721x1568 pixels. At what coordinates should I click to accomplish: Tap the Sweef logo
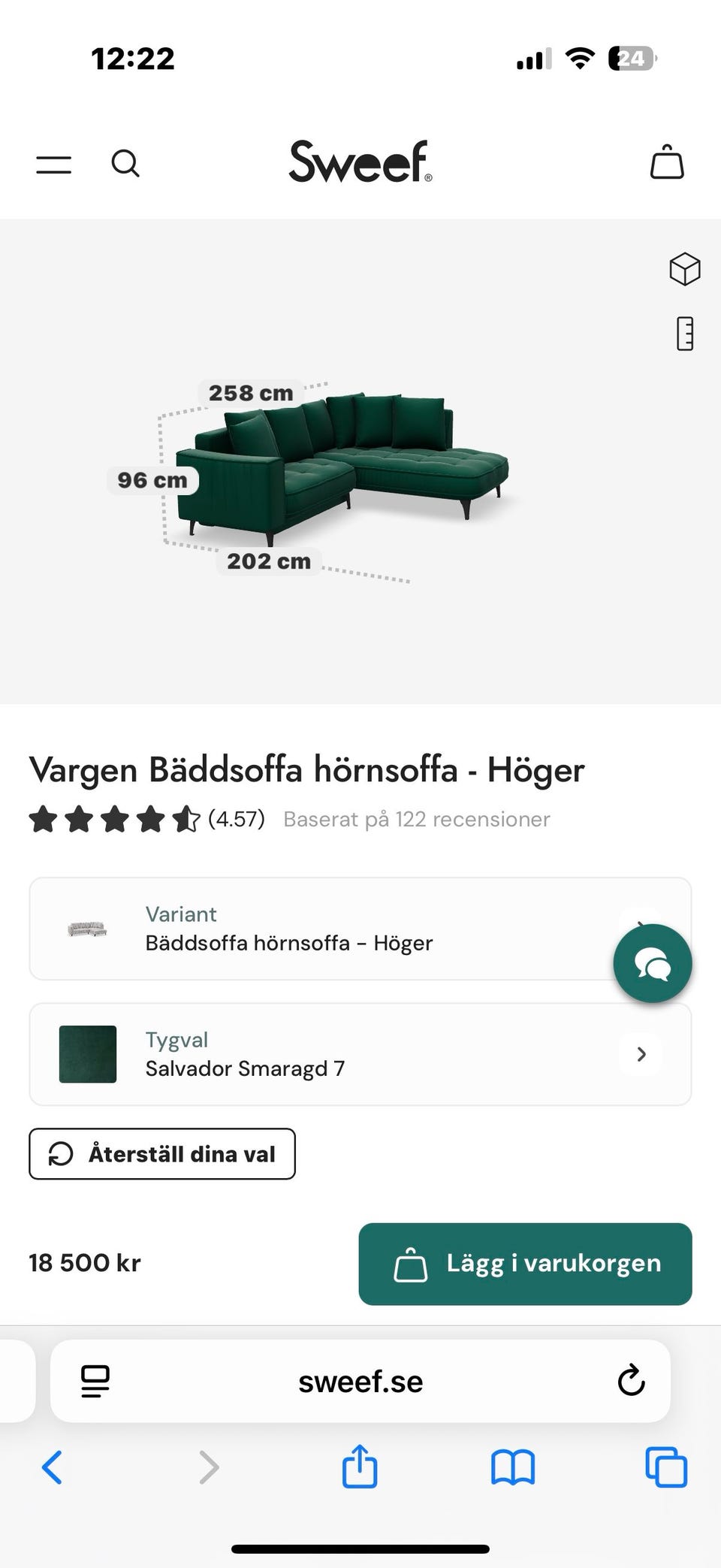[360, 162]
